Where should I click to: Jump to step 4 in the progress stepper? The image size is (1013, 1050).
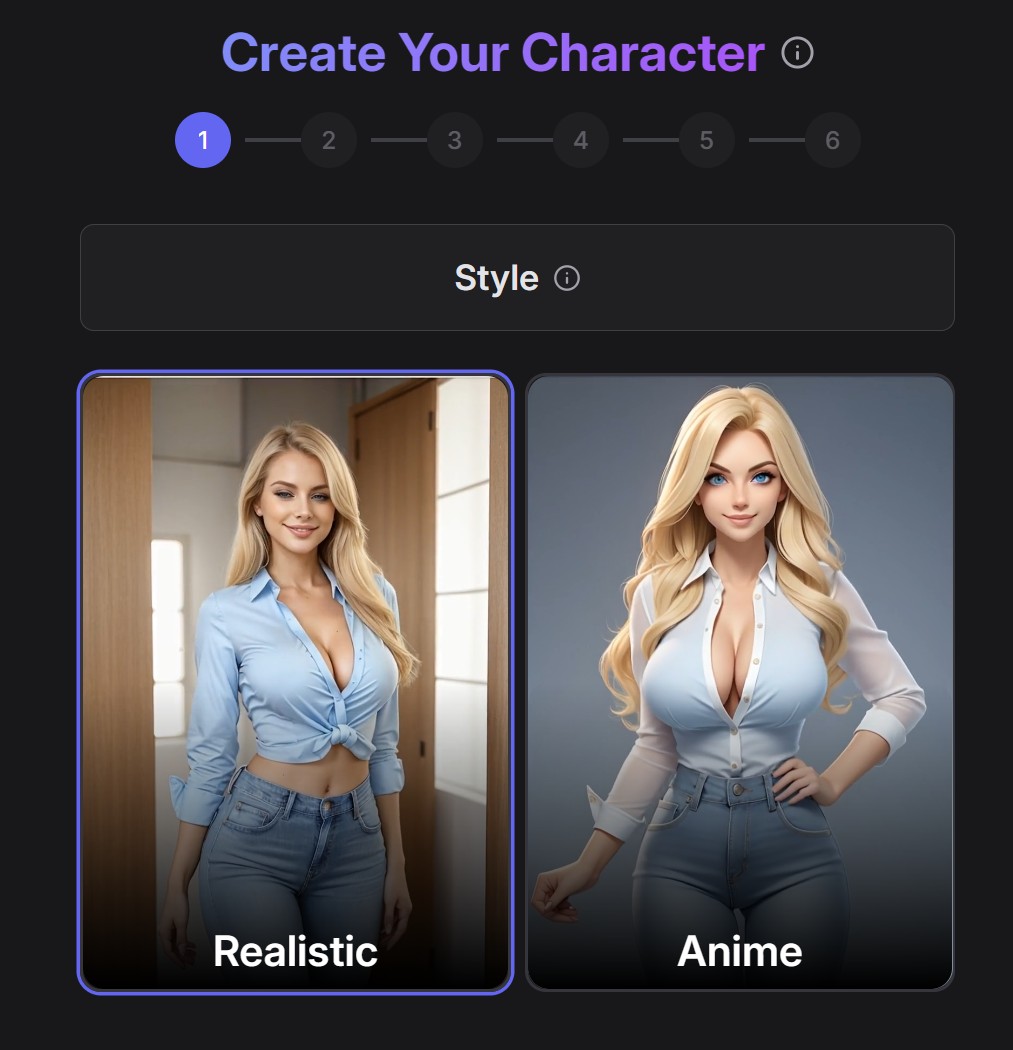pyautogui.click(x=581, y=140)
